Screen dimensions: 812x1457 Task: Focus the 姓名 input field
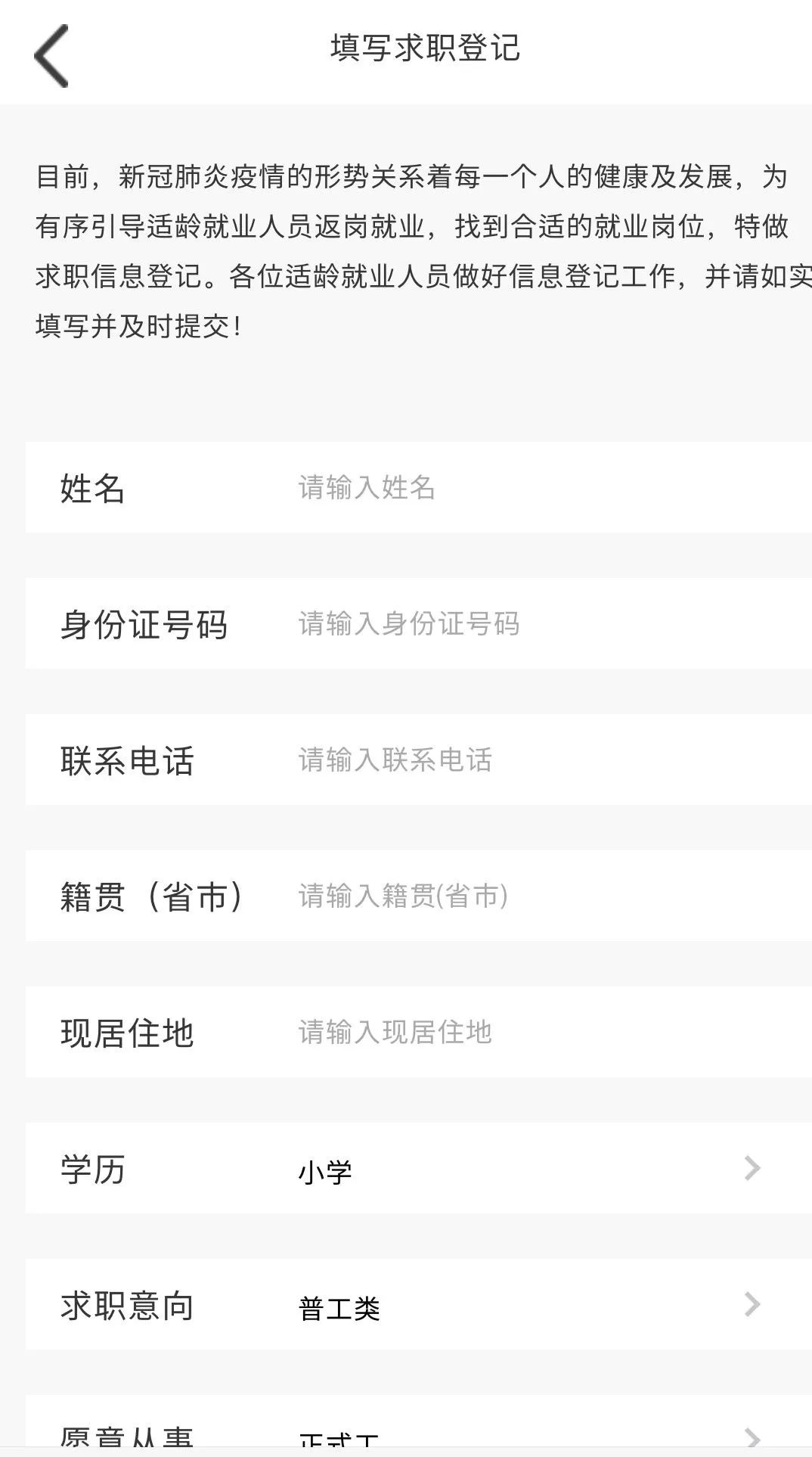click(x=529, y=488)
